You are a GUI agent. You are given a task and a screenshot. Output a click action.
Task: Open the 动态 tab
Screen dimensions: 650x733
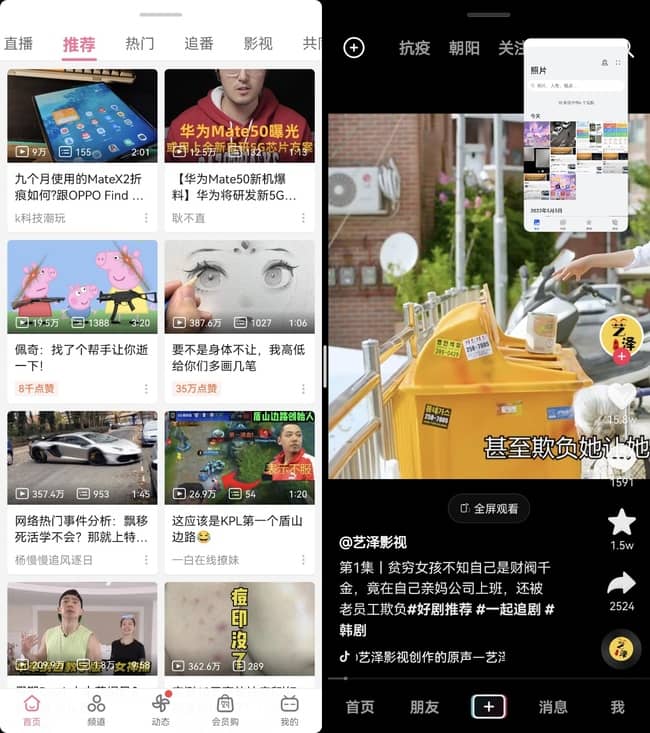point(161,710)
